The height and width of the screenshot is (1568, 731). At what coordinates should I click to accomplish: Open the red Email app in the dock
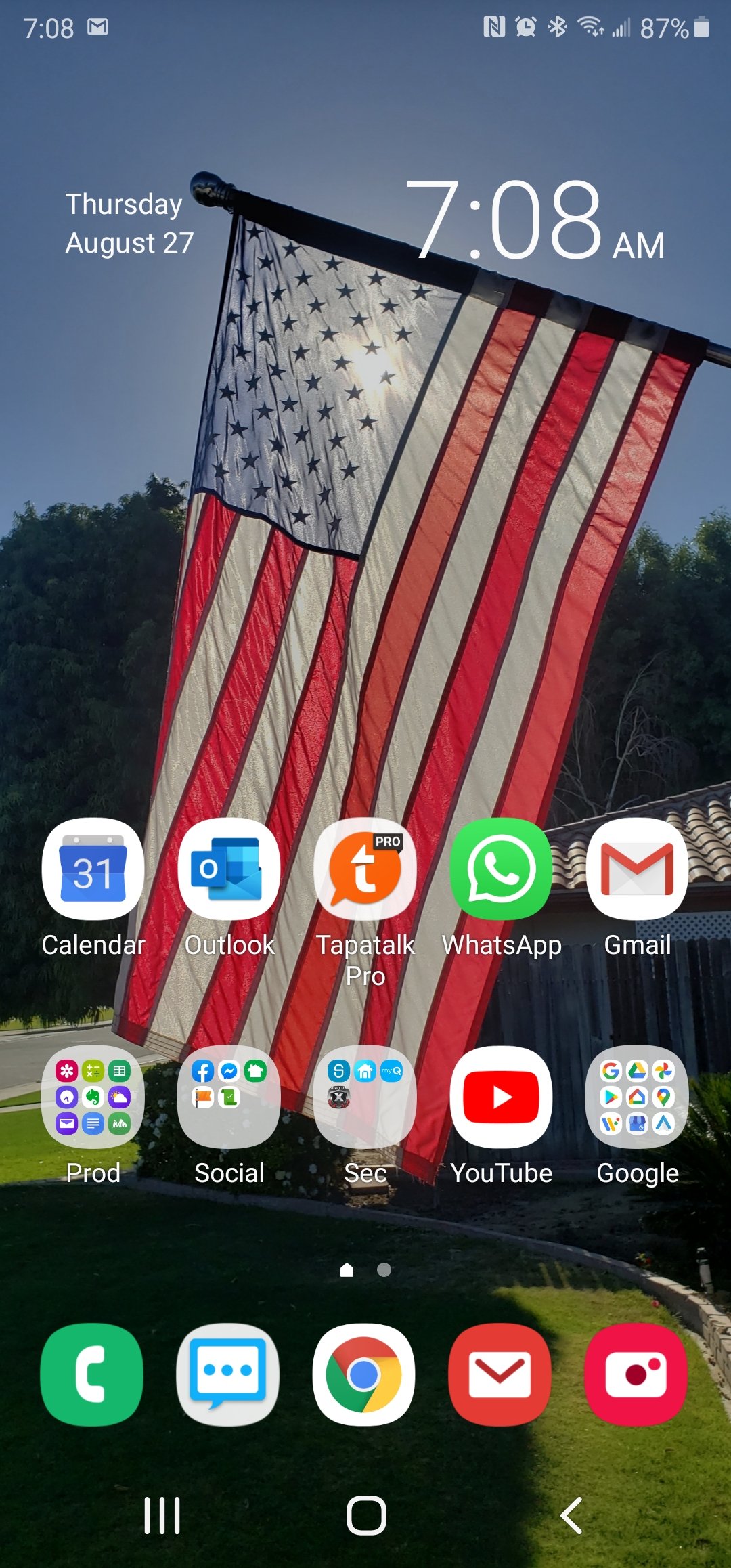pos(500,1374)
